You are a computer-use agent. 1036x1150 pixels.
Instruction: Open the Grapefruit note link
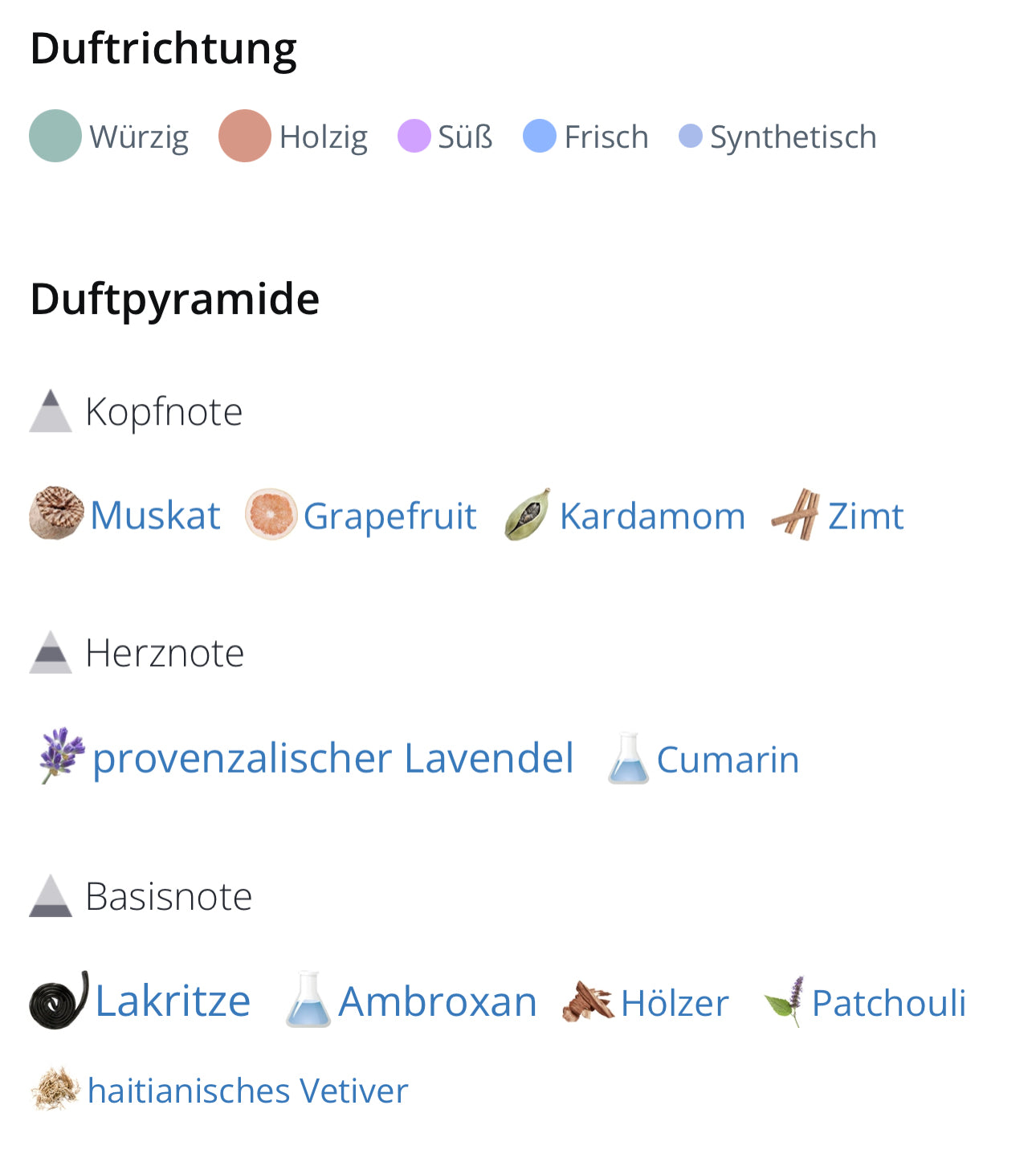[x=390, y=516]
